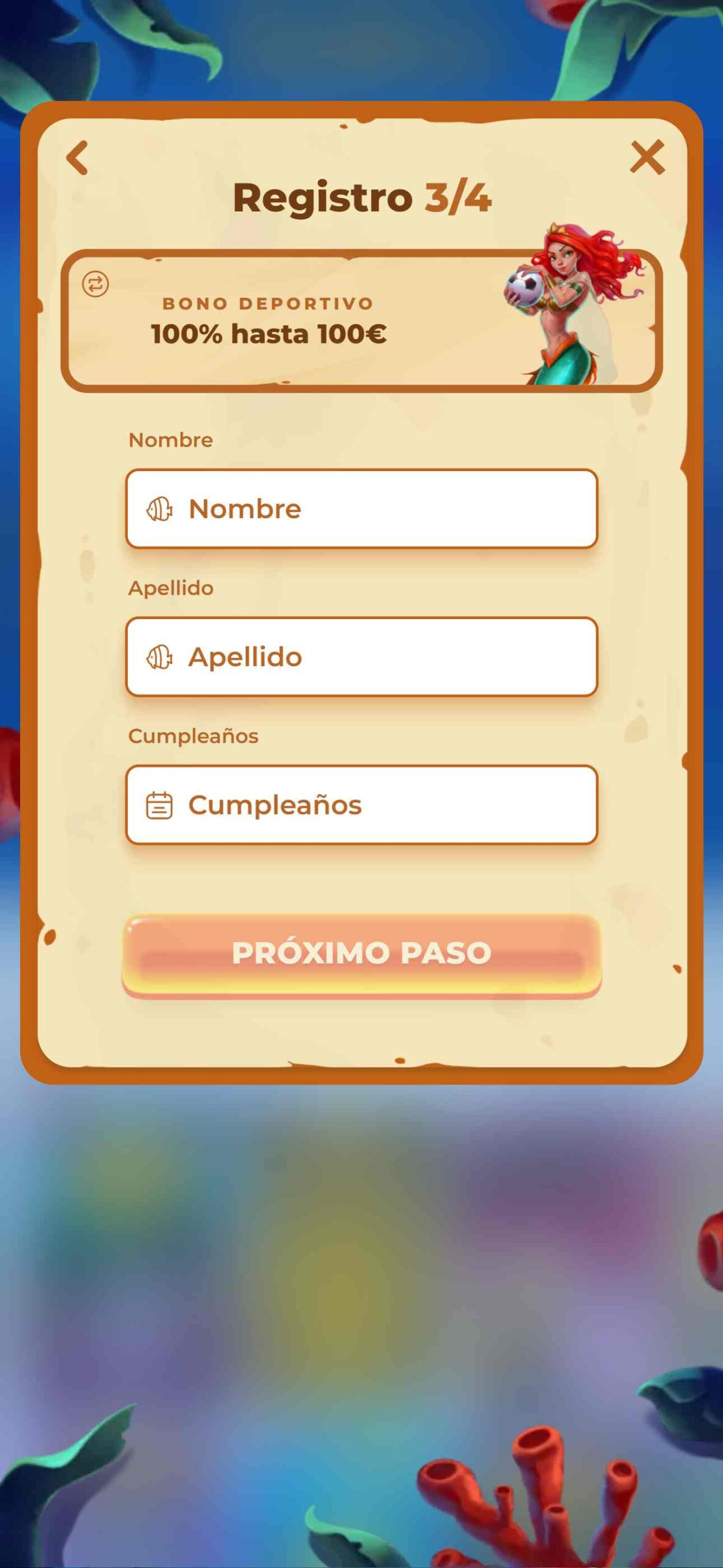Focus the Nombre input field
Viewport: 723px width, 1568px height.
coord(361,509)
